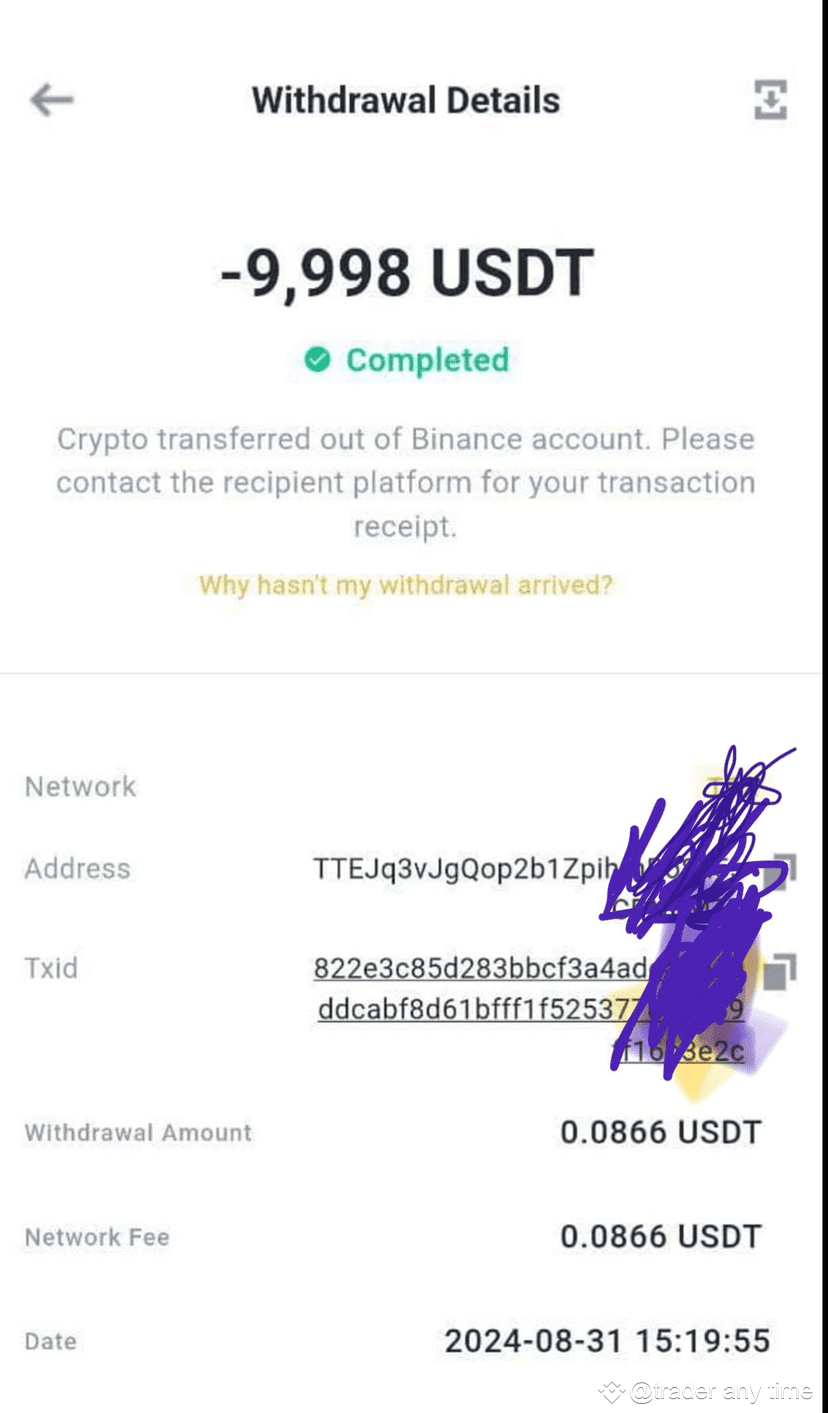Tap the export arrow icon above the details
Screen dimensions: 828x1413
770,99
